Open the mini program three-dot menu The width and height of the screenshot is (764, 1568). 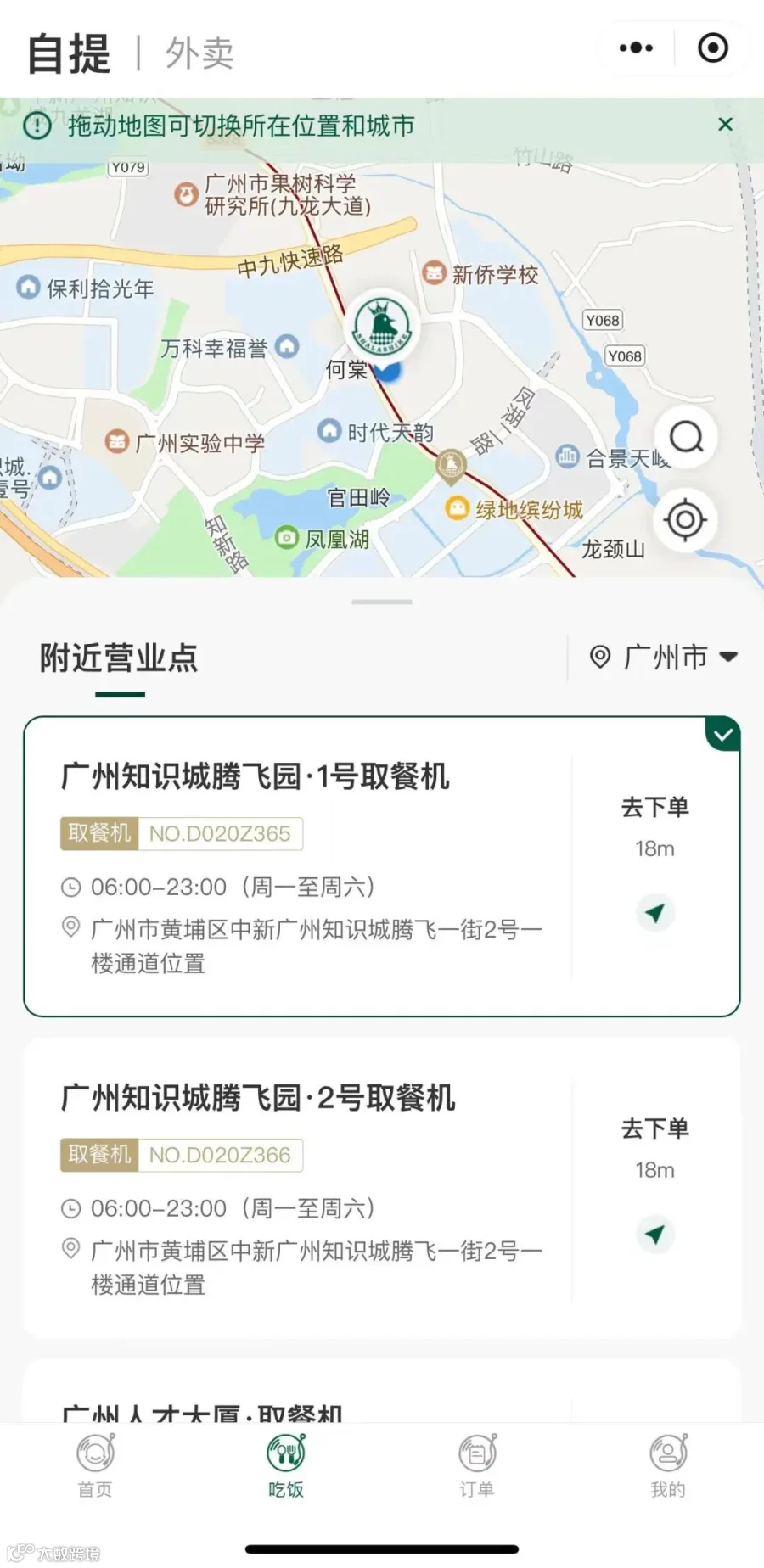[x=636, y=48]
